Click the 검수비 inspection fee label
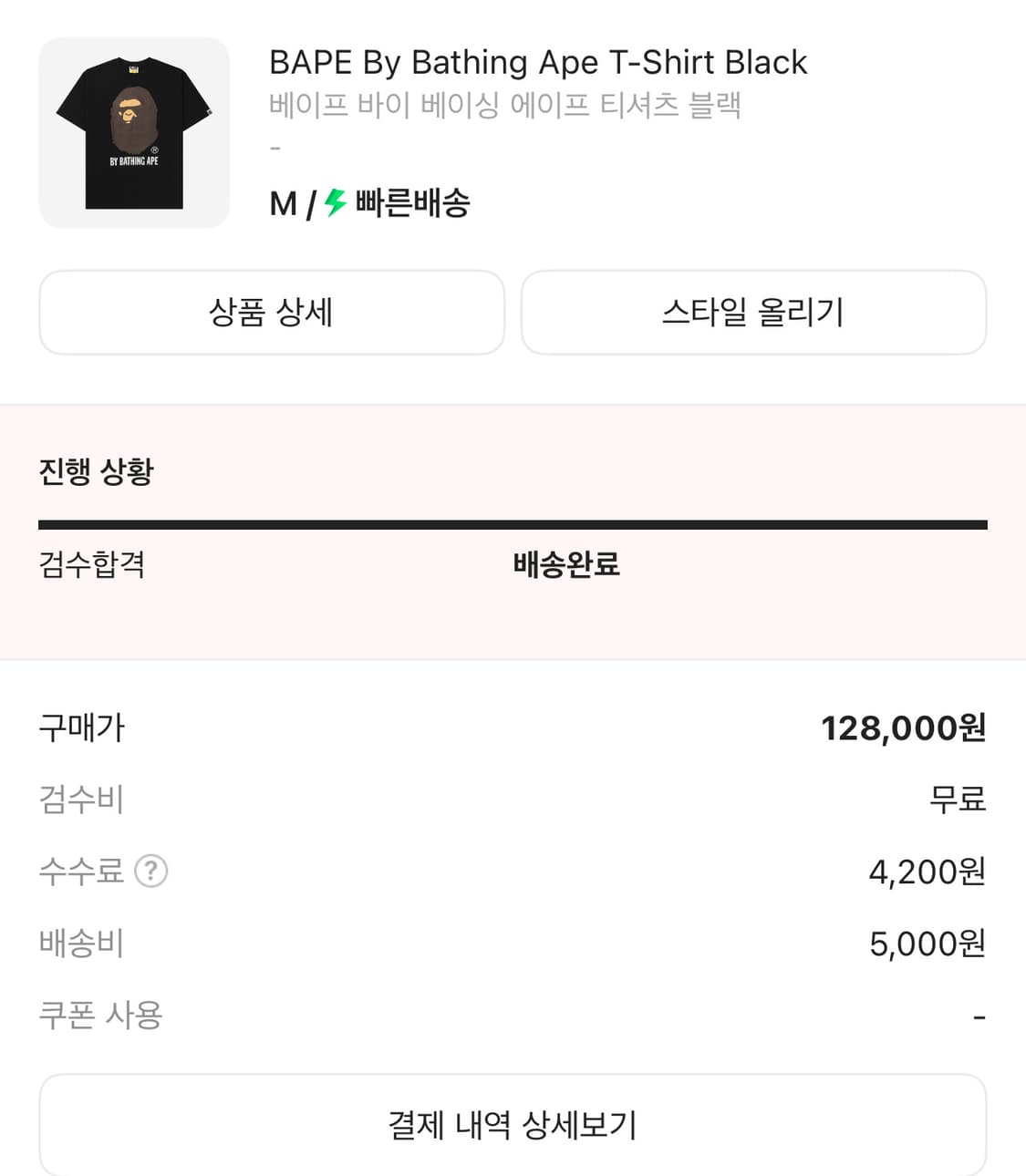Screen dimensions: 1026x1176 80,799
